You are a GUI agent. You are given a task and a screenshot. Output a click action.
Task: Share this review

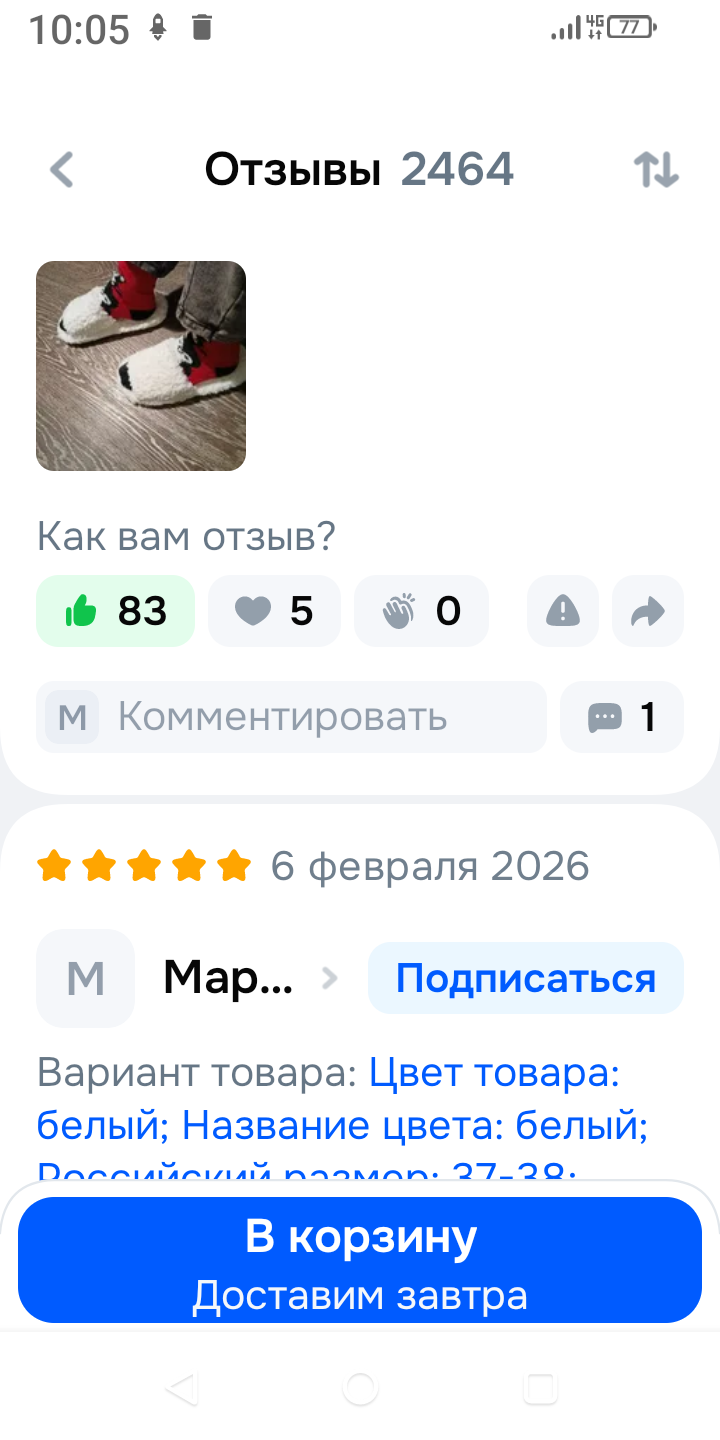(x=648, y=611)
